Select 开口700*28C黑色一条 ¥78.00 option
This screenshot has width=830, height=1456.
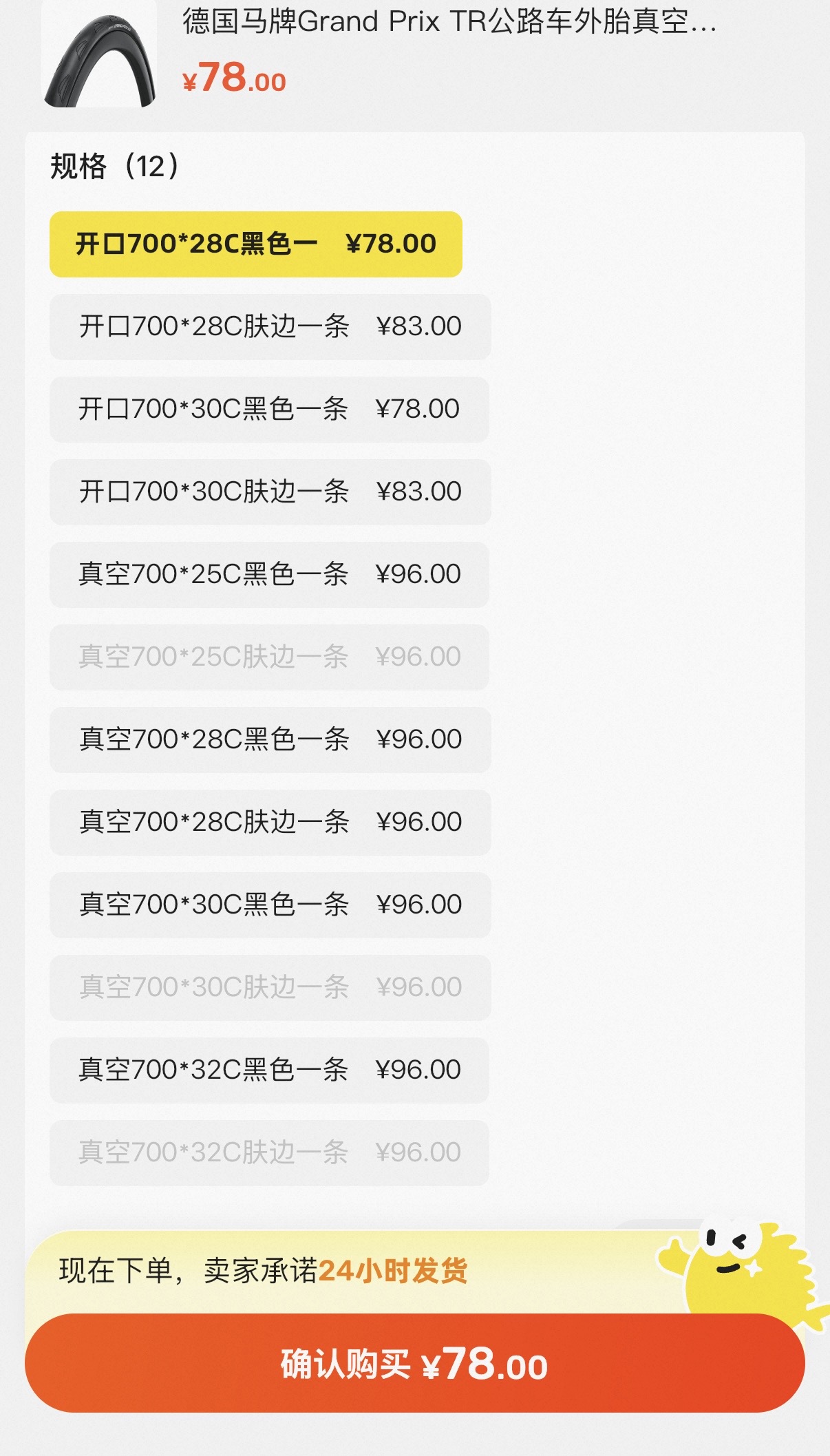pyautogui.click(x=255, y=244)
